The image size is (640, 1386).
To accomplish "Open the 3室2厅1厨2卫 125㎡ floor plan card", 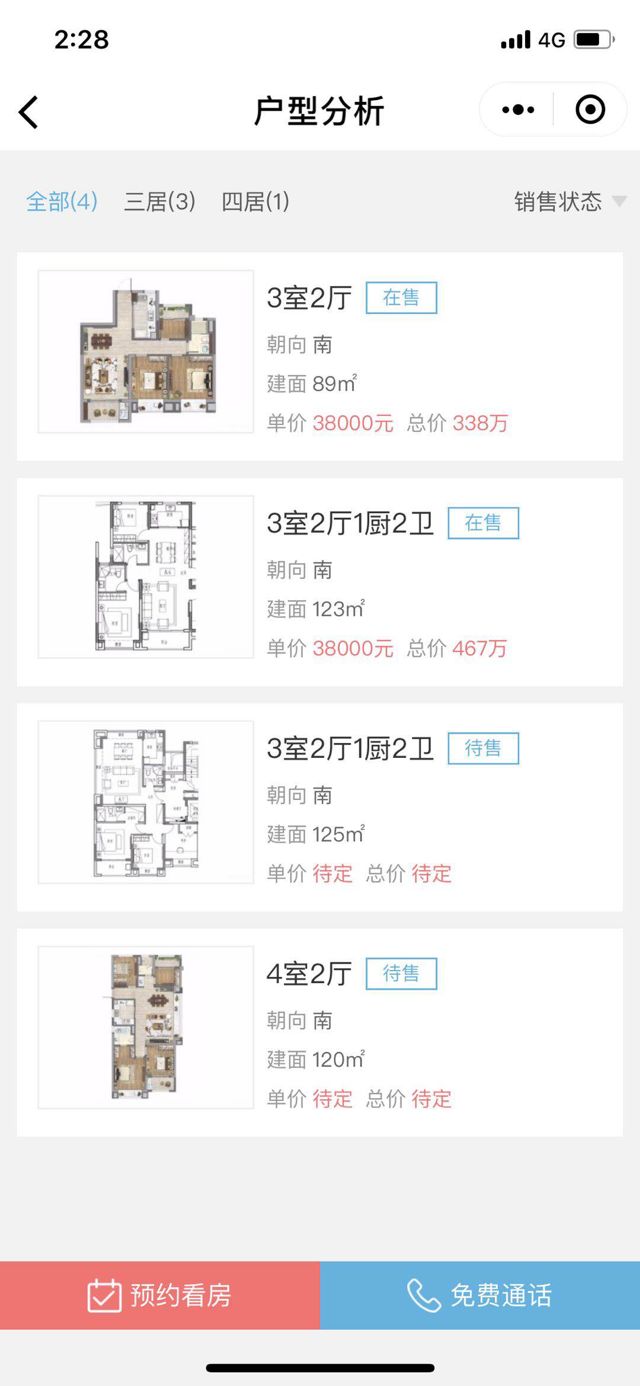I will click(x=320, y=807).
